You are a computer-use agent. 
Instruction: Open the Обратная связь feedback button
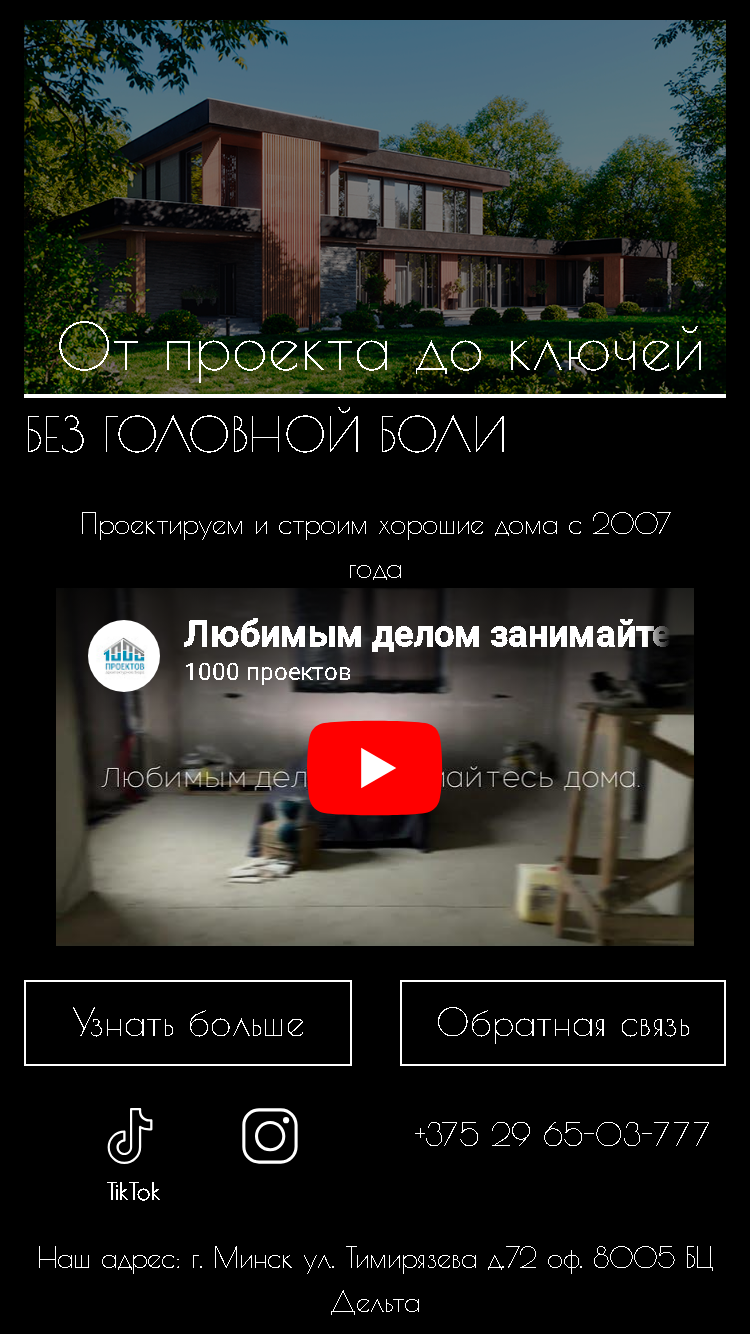563,1023
